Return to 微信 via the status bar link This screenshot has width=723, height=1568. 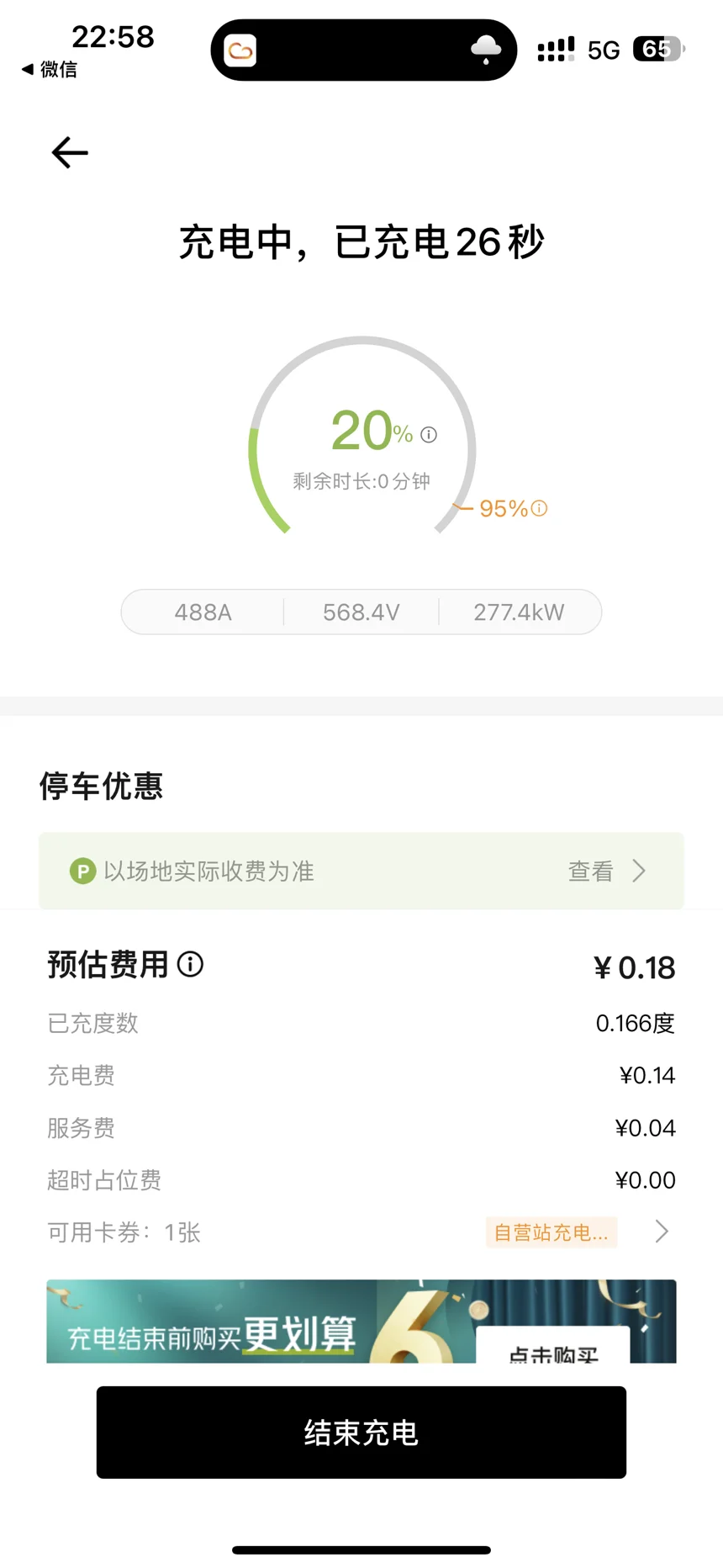pos(50,69)
